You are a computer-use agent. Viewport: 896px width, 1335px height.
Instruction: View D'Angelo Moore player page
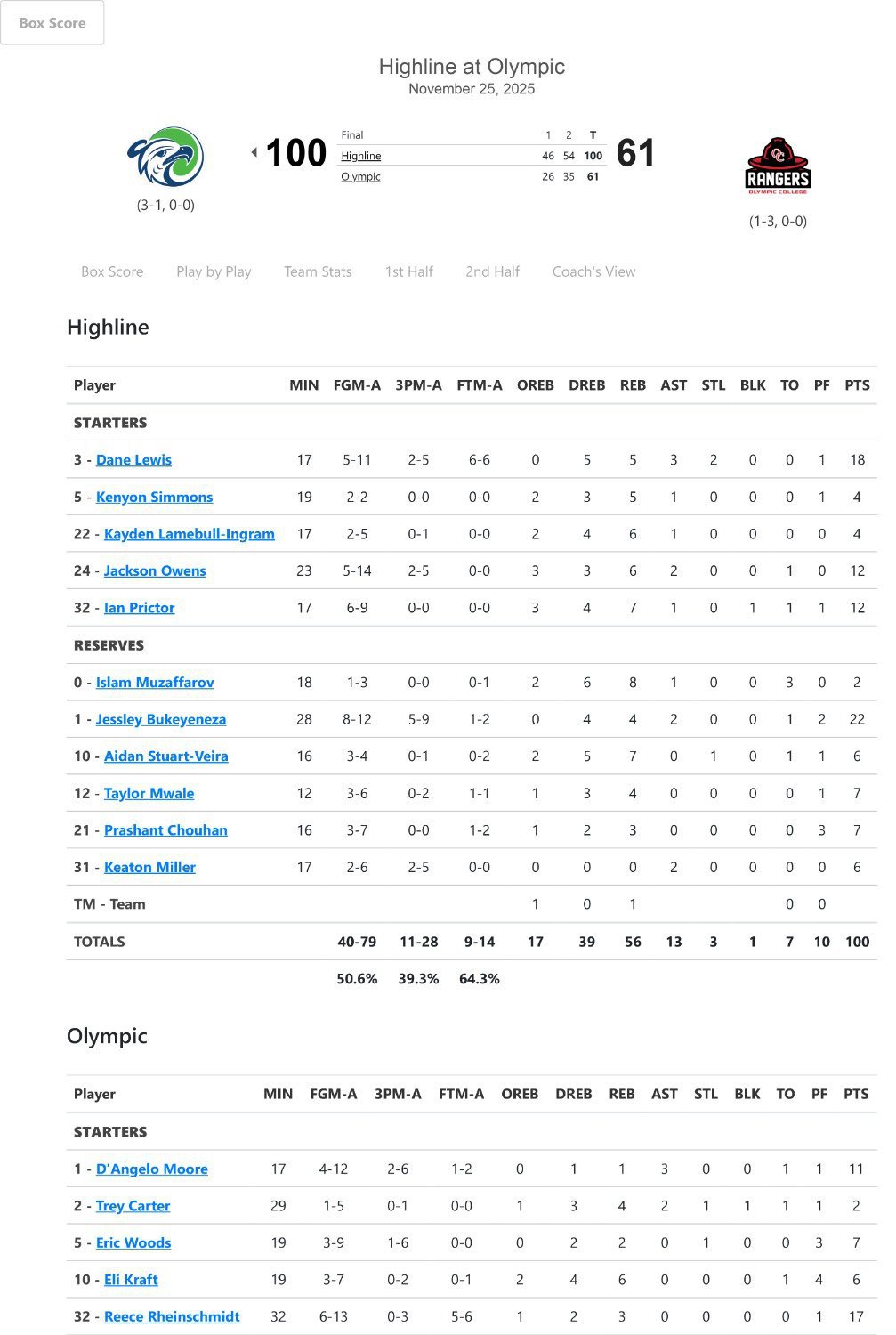(x=151, y=1169)
